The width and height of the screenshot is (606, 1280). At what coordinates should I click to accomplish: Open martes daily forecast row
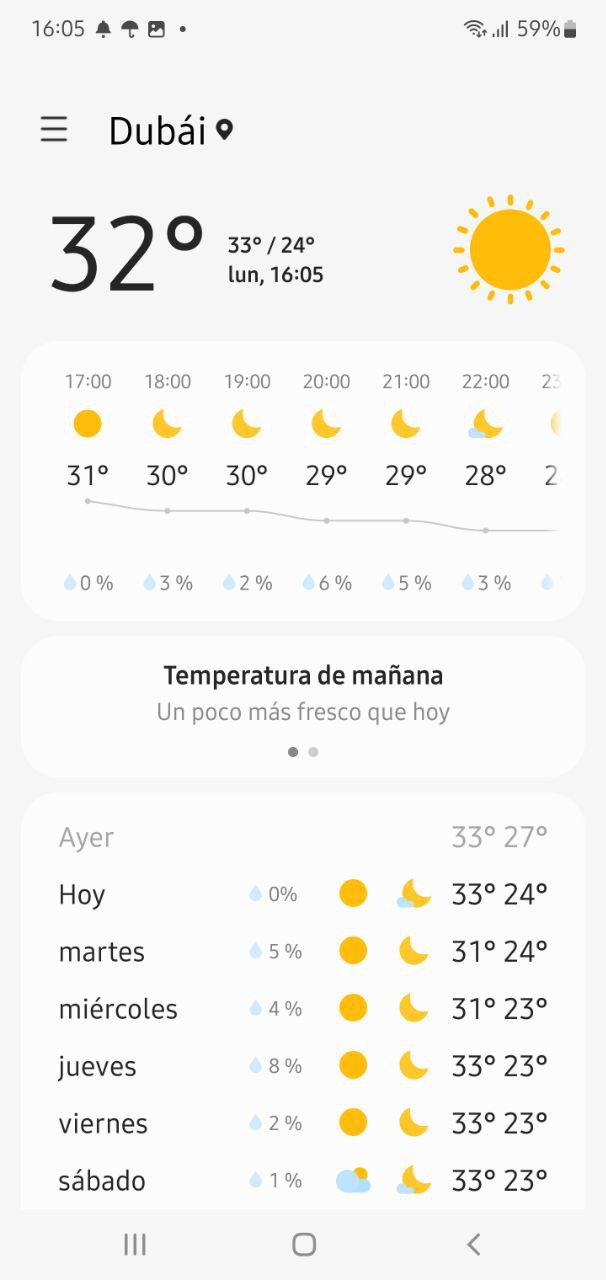pos(302,951)
